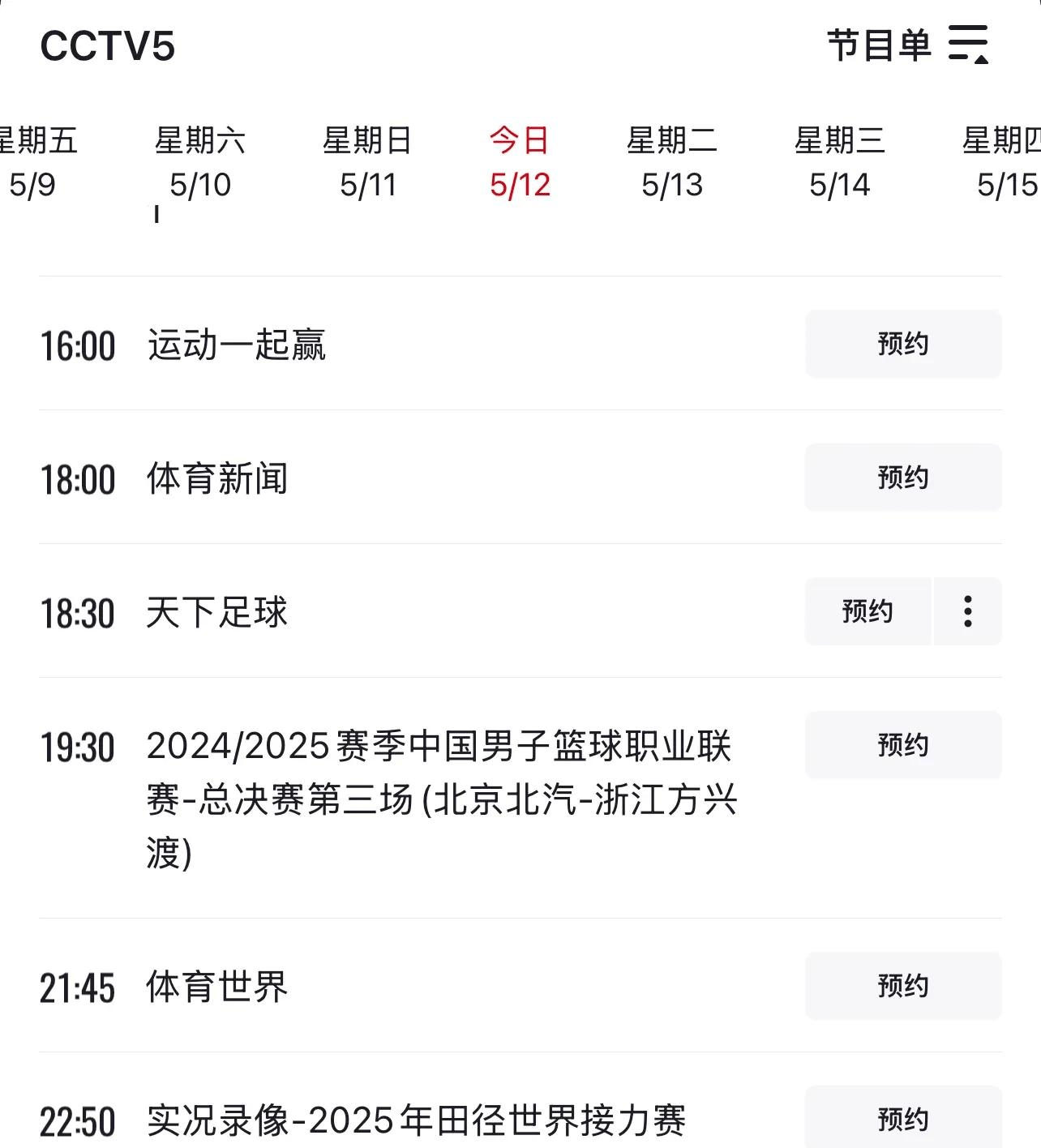This screenshot has height=1148, width=1041.
Task: Switch to 星期三 5/14 schedule
Action: (840, 162)
